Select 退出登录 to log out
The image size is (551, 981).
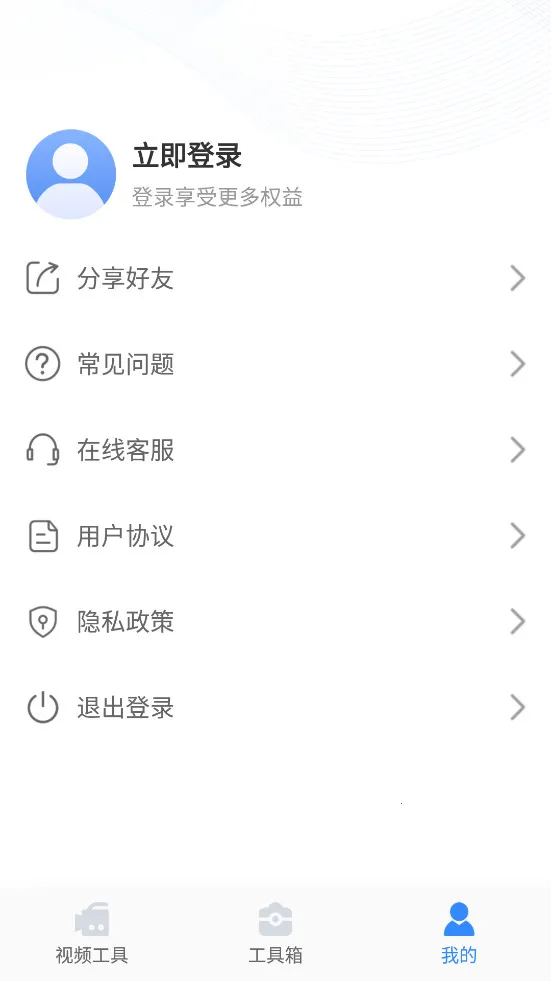275,708
